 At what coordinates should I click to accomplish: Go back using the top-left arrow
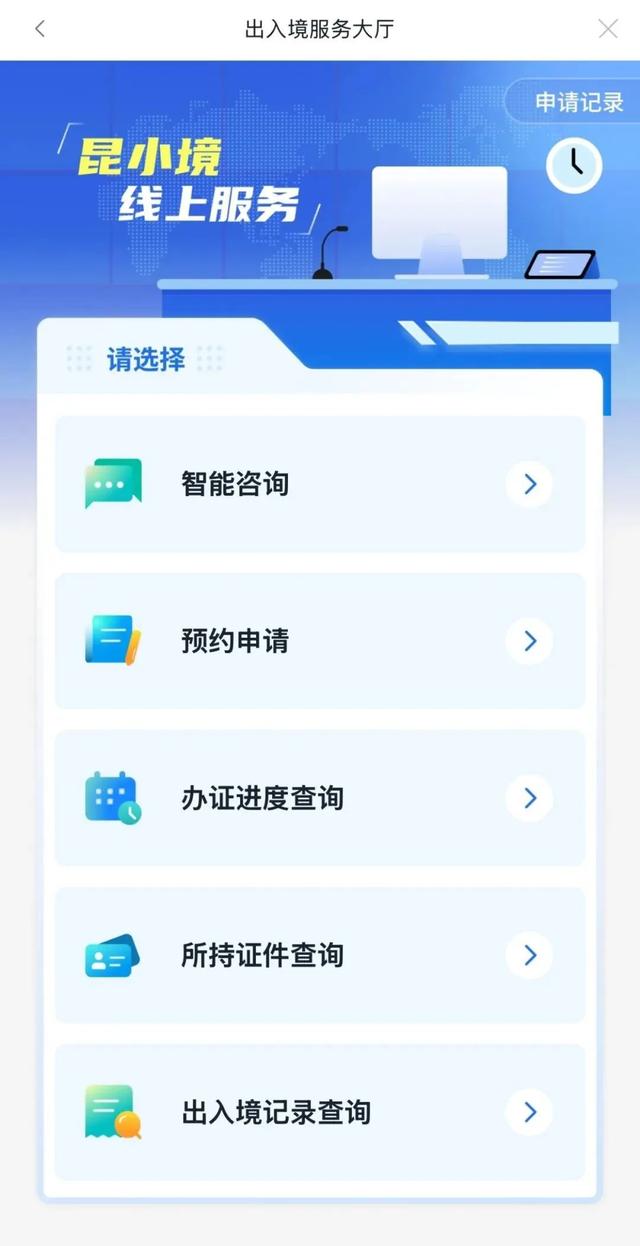40,29
